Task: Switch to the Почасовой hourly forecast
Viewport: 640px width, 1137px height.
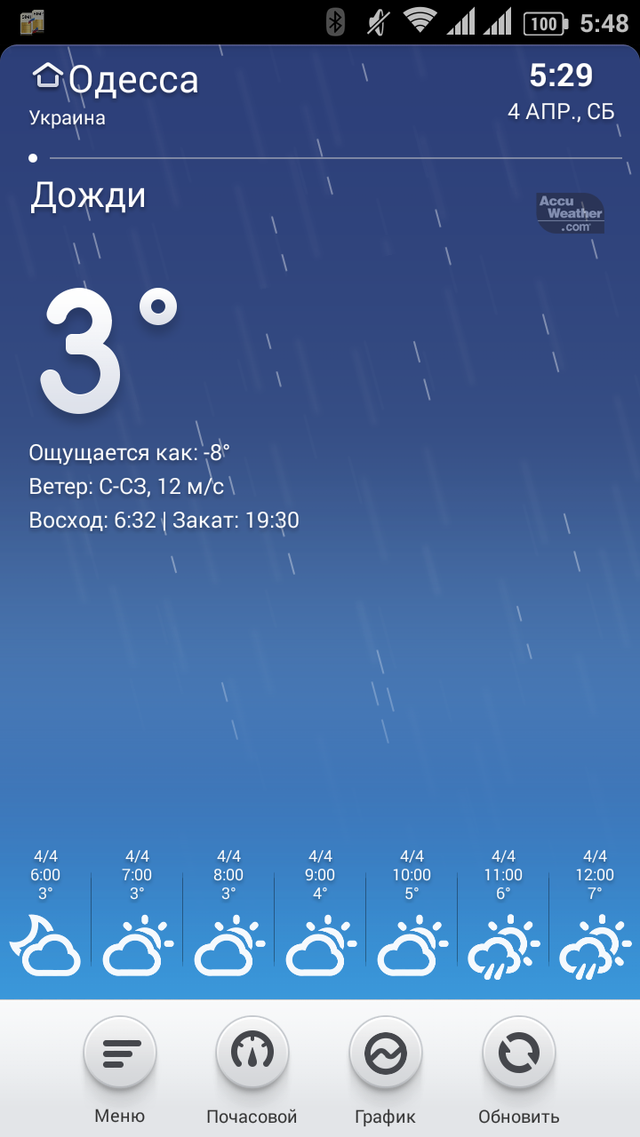Action: point(252,1052)
